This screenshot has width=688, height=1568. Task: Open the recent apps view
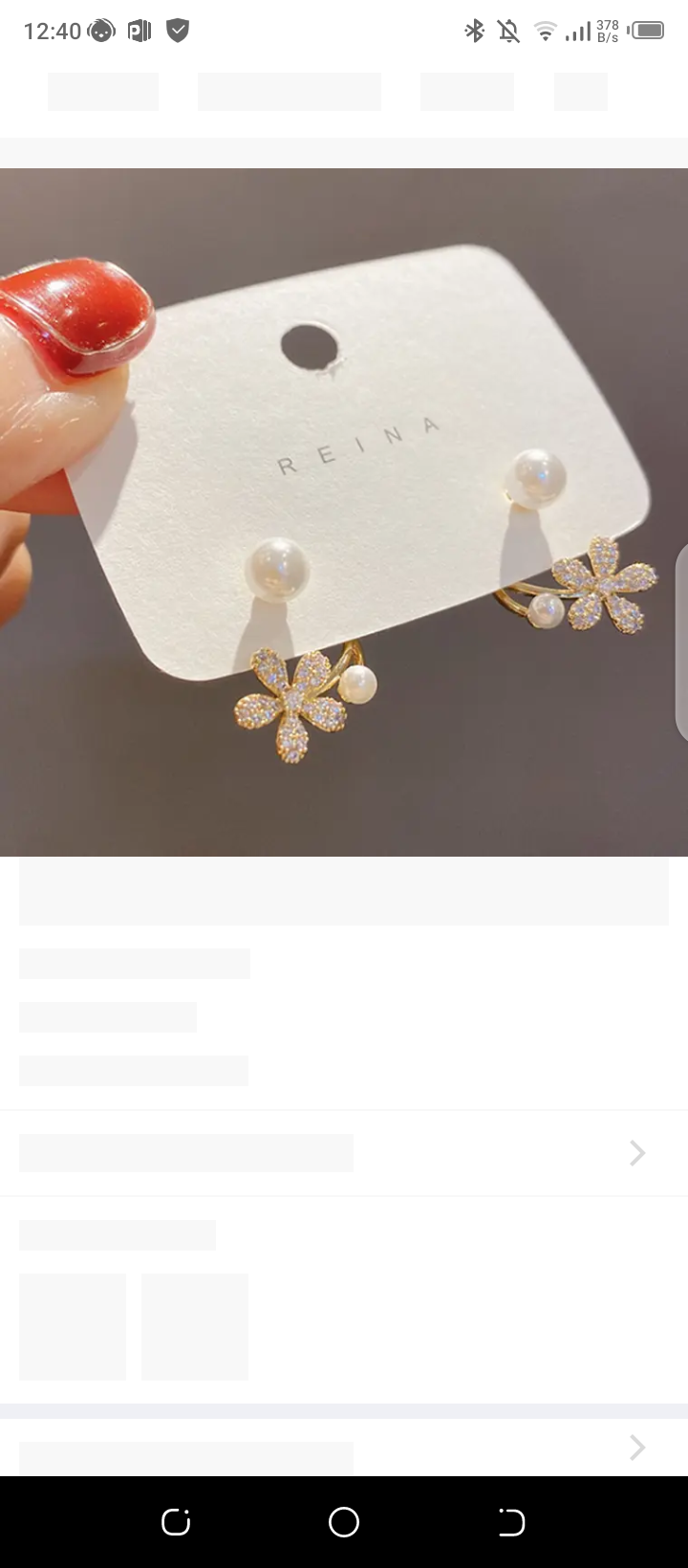(x=176, y=1522)
